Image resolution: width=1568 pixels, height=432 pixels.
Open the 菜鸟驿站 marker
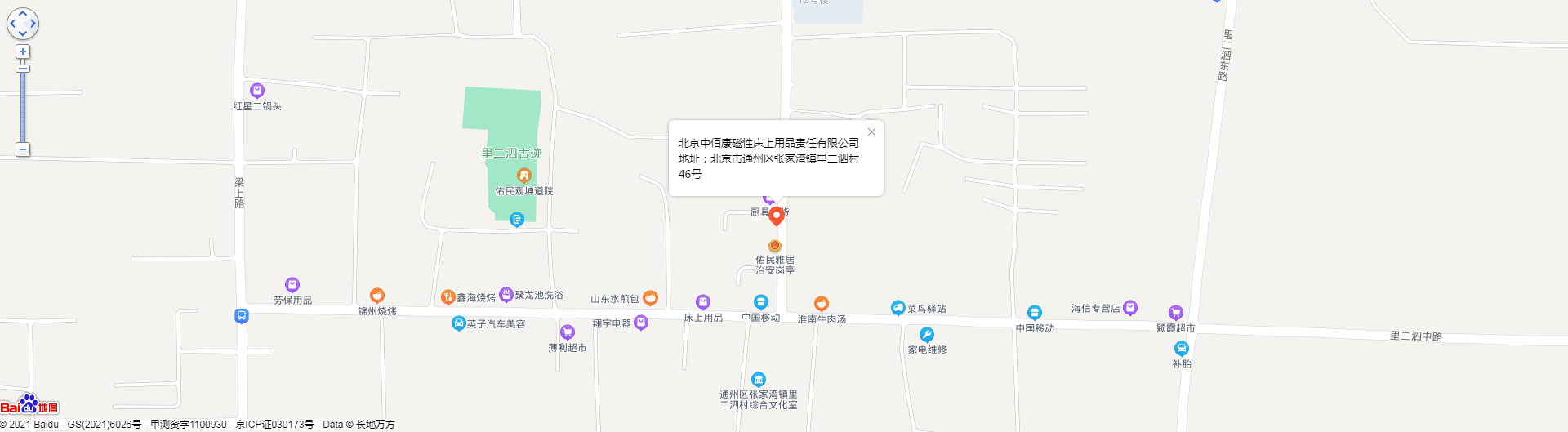coord(898,308)
